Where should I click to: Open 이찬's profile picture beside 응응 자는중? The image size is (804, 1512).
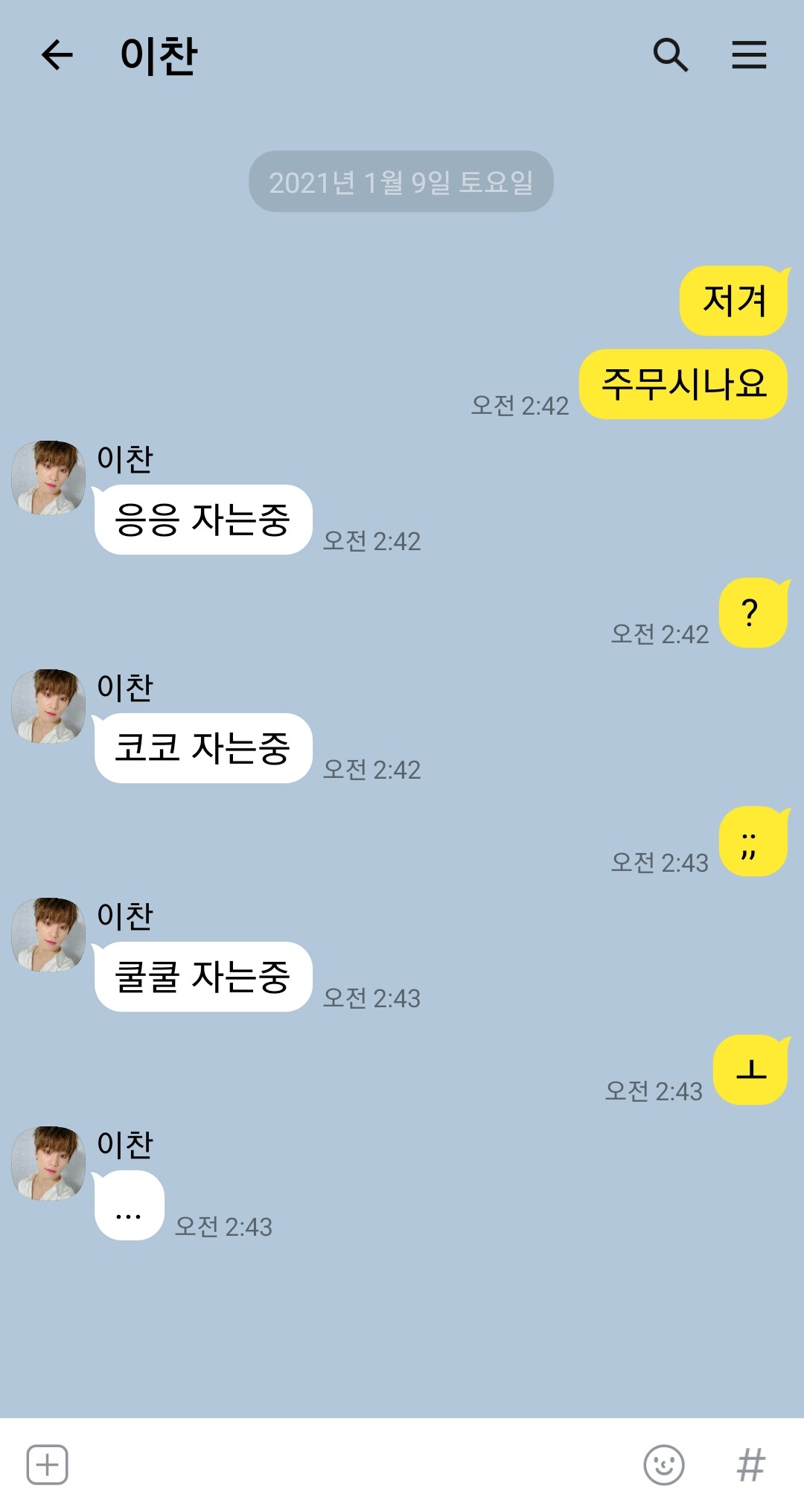pyautogui.click(x=48, y=477)
